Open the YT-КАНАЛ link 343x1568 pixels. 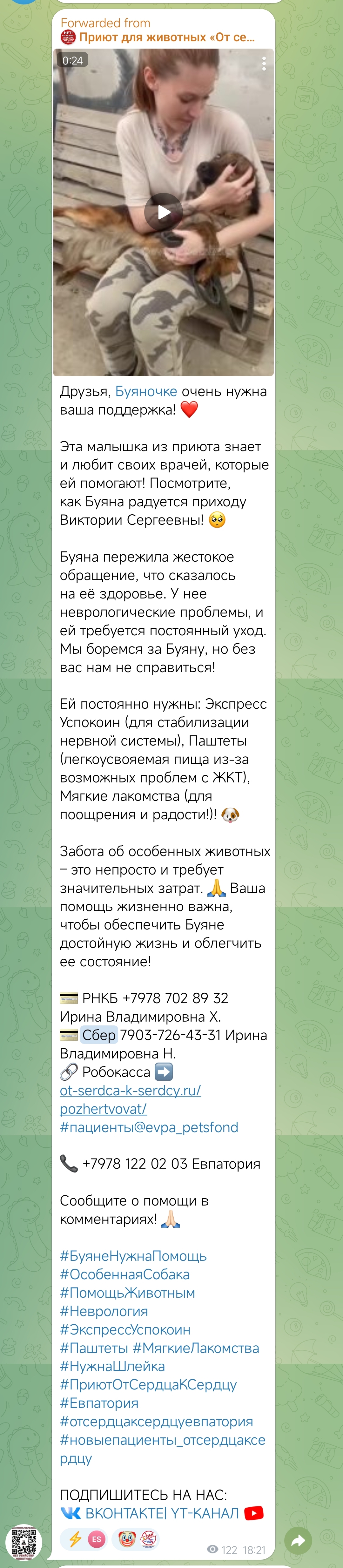tap(204, 1514)
